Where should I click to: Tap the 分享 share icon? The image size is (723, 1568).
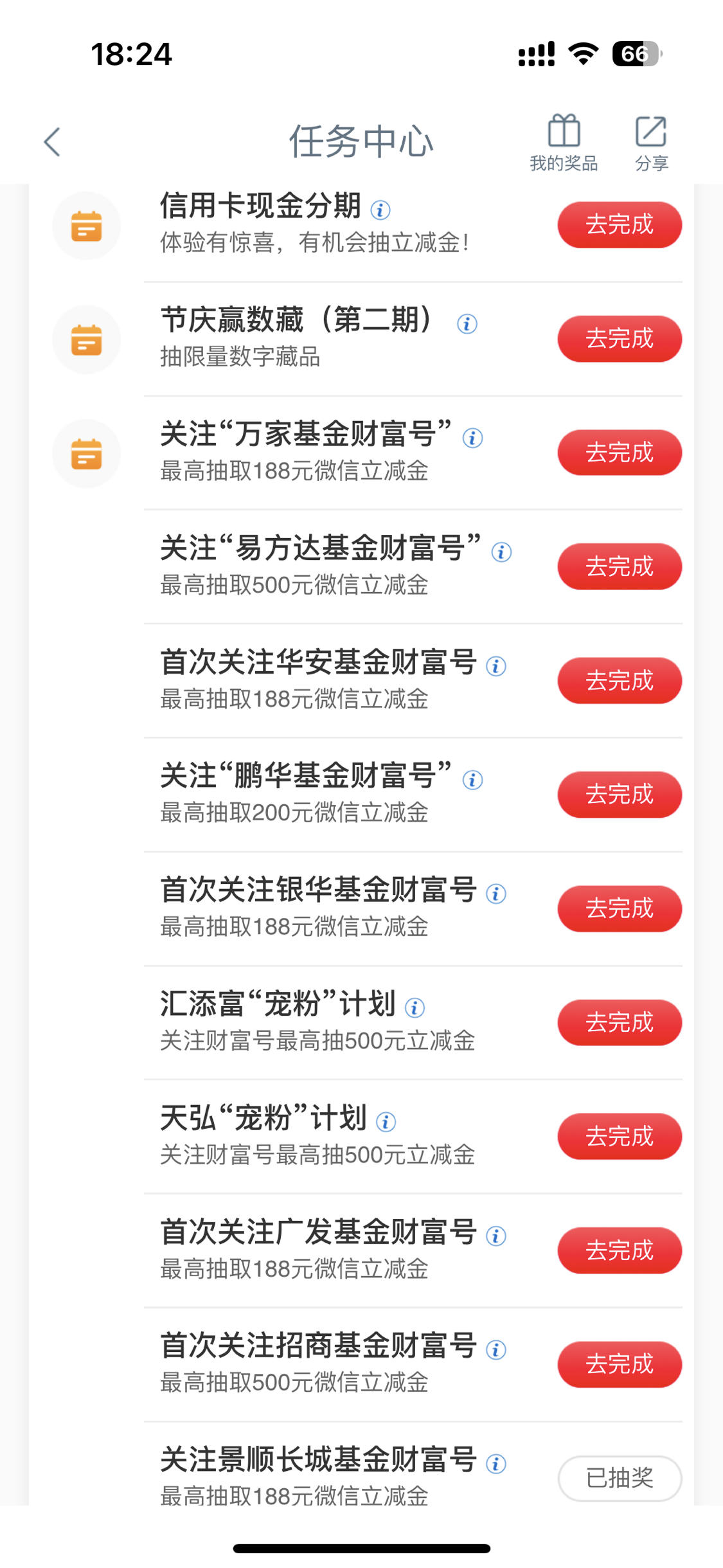coord(651,143)
